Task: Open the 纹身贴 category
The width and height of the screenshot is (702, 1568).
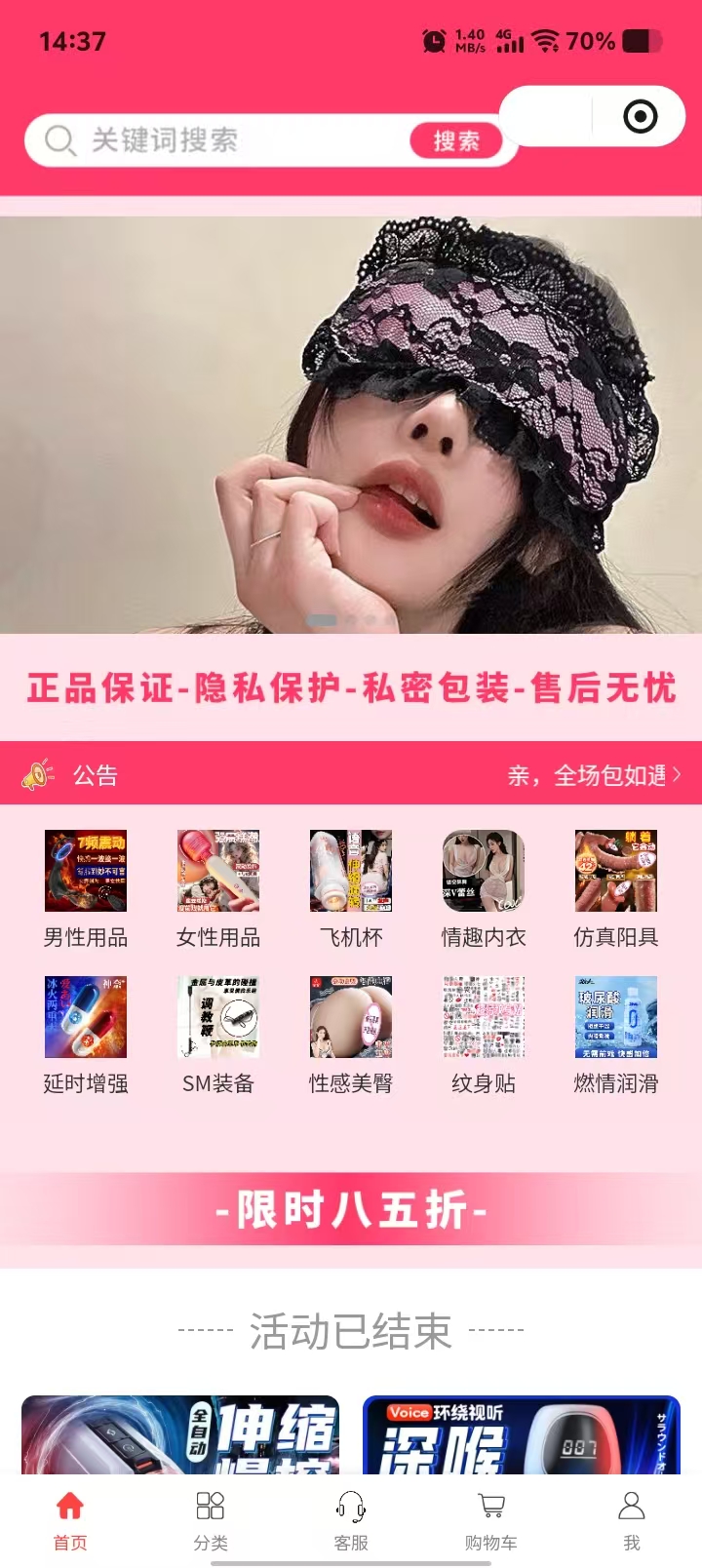Action: point(484,1035)
